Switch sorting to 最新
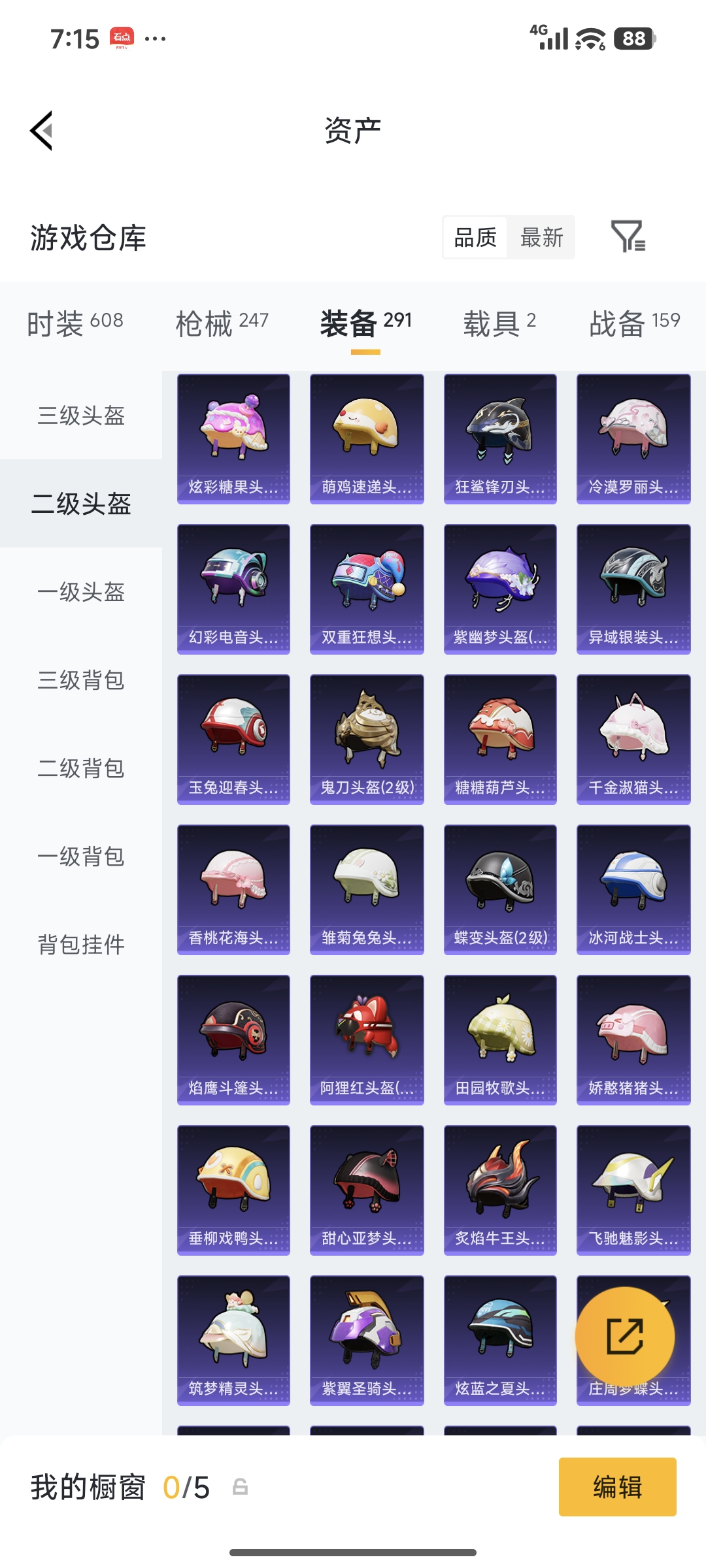 pos(542,238)
